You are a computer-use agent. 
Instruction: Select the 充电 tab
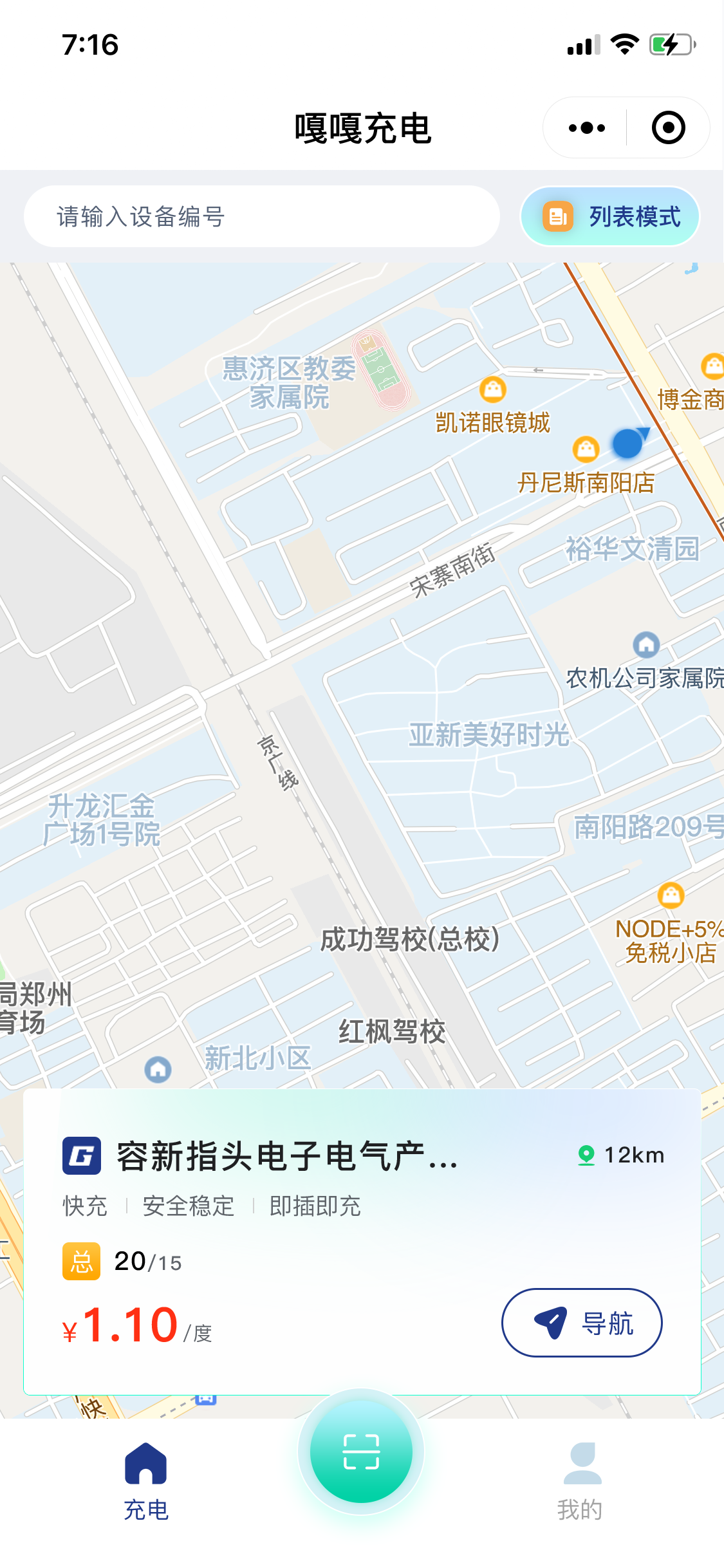pyautogui.click(x=145, y=1480)
